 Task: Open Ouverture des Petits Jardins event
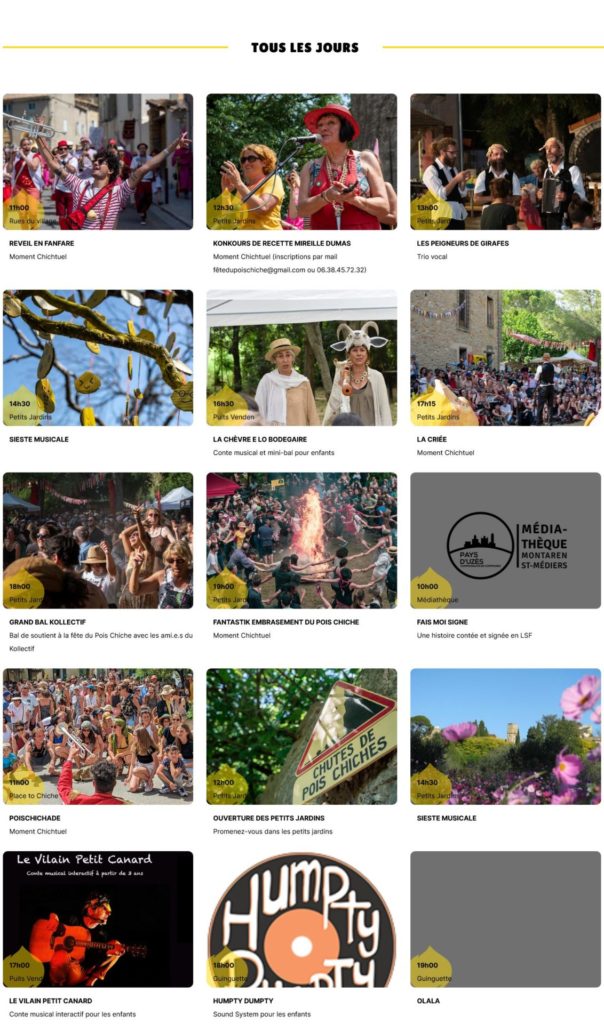tap(301, 736)
